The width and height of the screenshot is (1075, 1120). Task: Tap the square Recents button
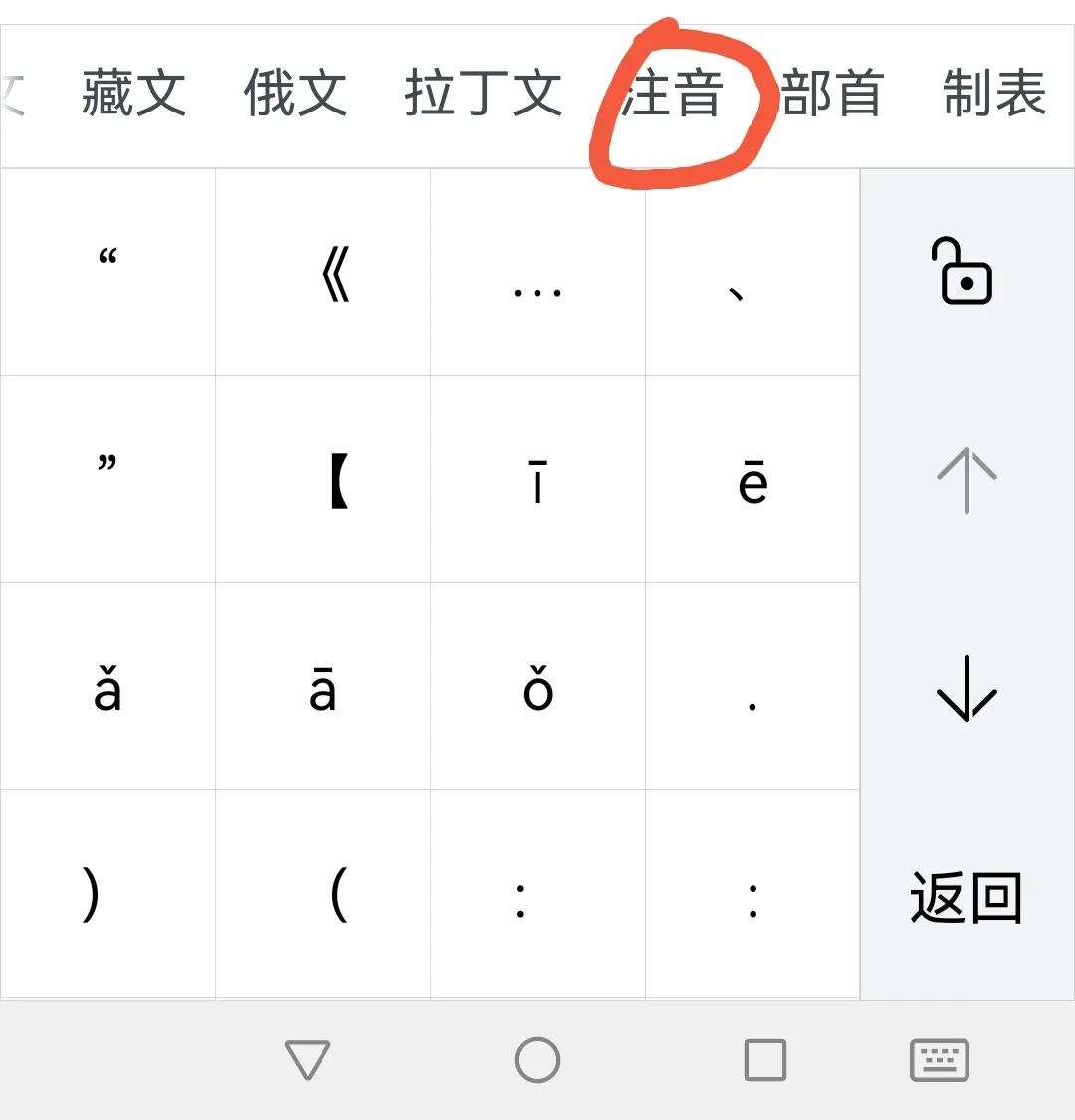click(x=764, y=1060)
